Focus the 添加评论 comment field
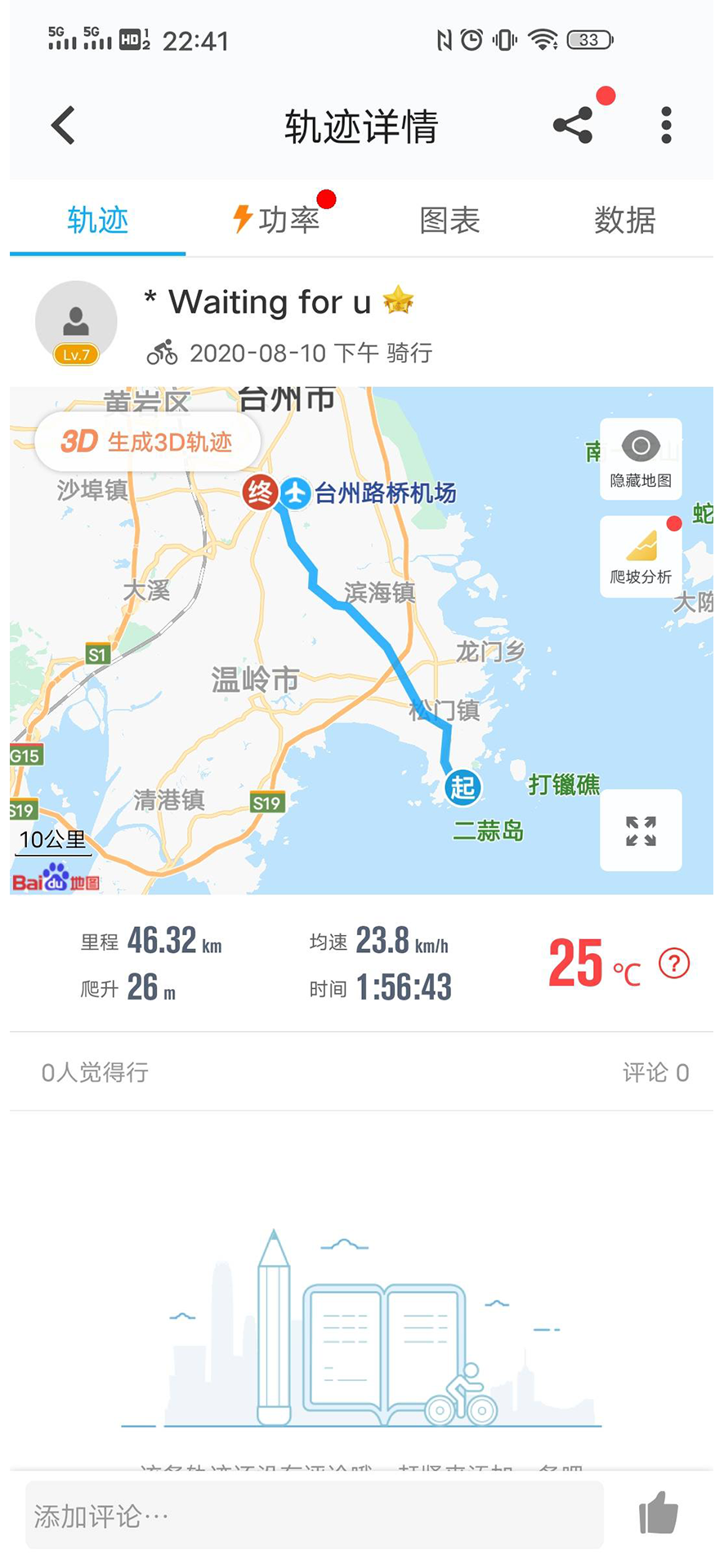 (x=315, y=1517)
